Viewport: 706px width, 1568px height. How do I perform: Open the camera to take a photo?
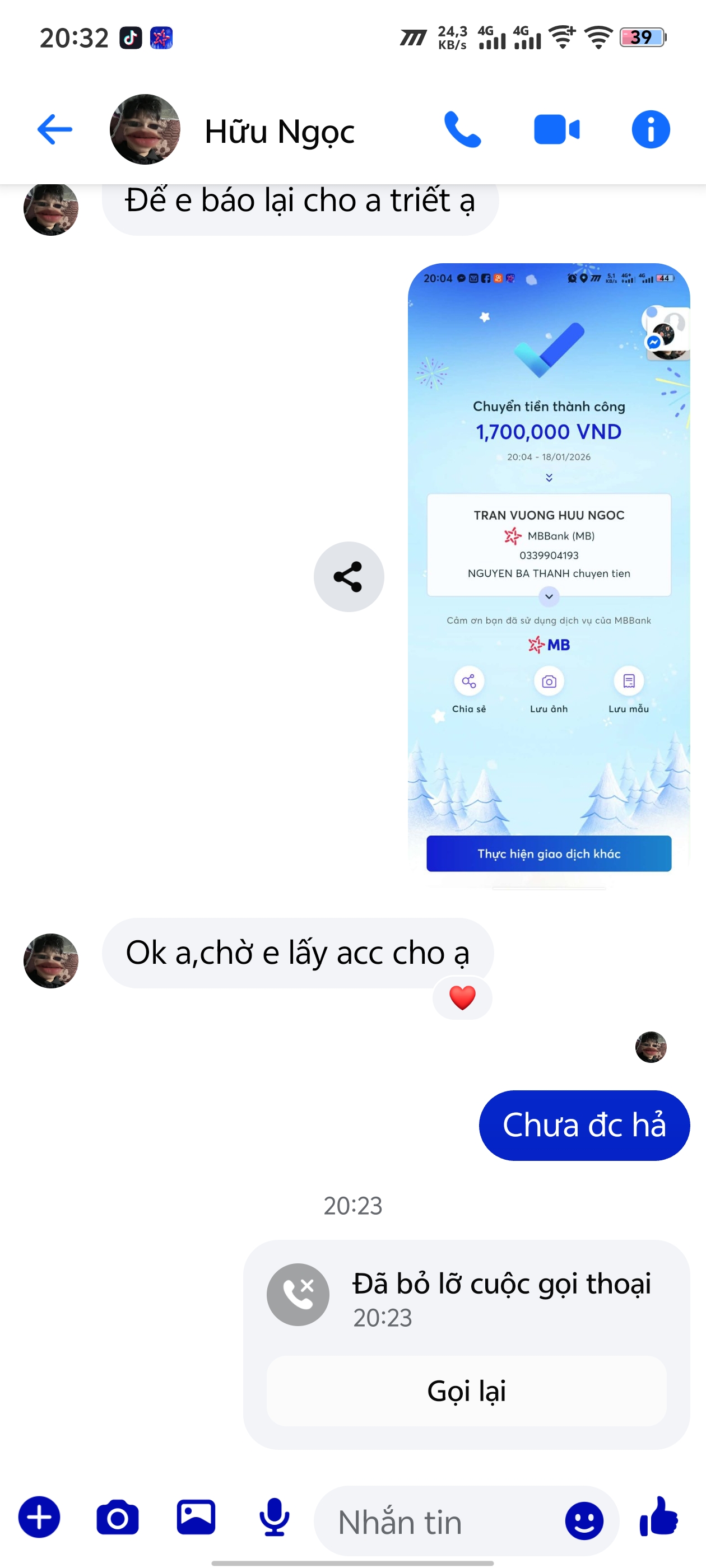118,1518
